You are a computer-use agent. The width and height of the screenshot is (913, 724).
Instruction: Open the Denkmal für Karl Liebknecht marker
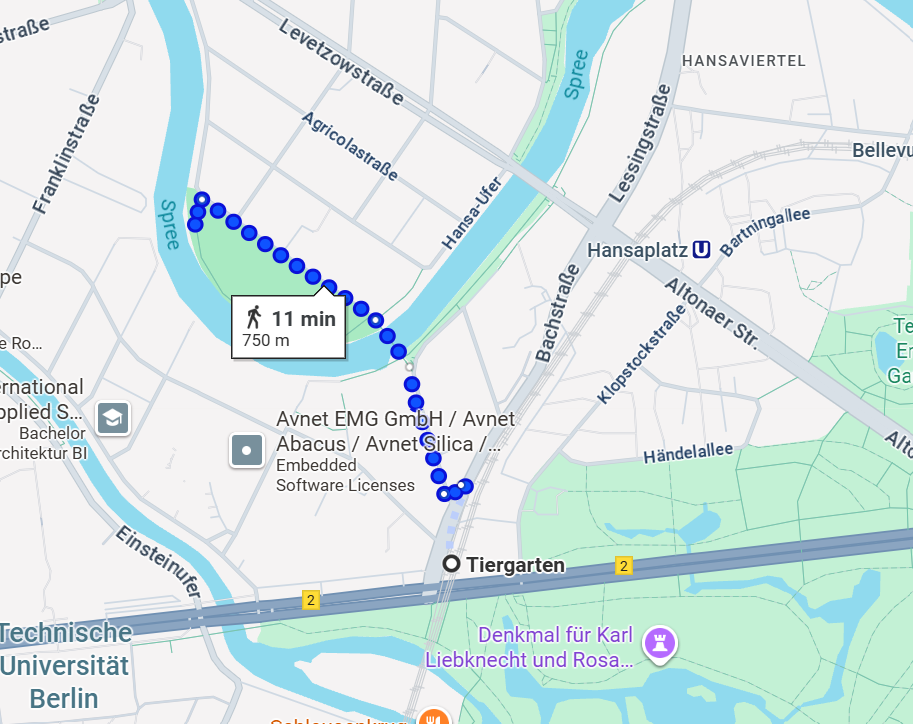660,640
